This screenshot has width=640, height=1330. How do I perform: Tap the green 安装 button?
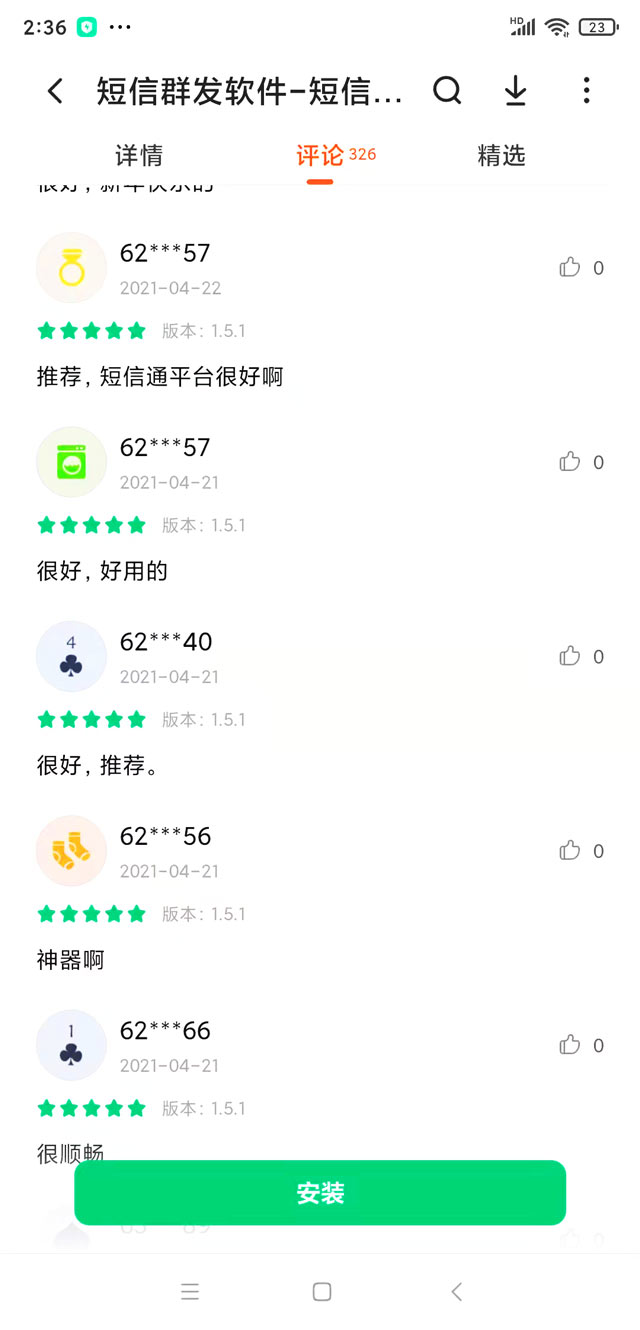click(x=320, y=1192)
